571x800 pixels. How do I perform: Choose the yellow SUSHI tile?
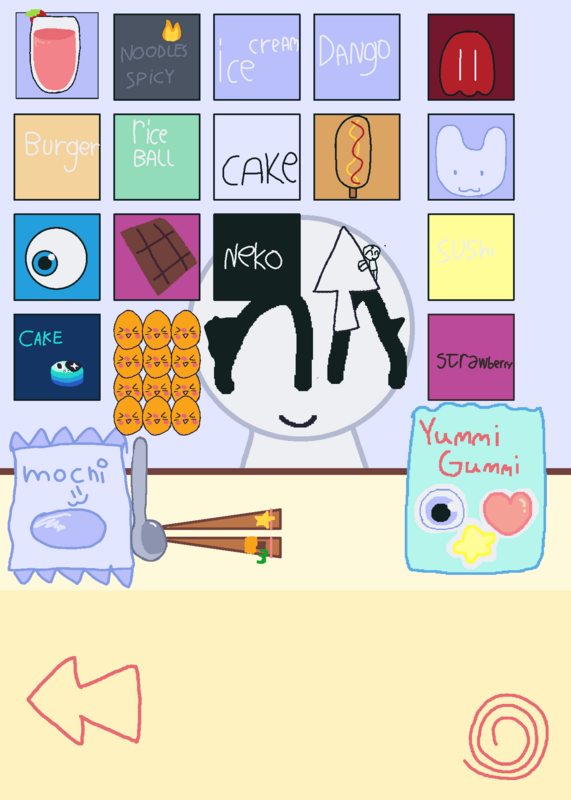click(x=471, y=257)
